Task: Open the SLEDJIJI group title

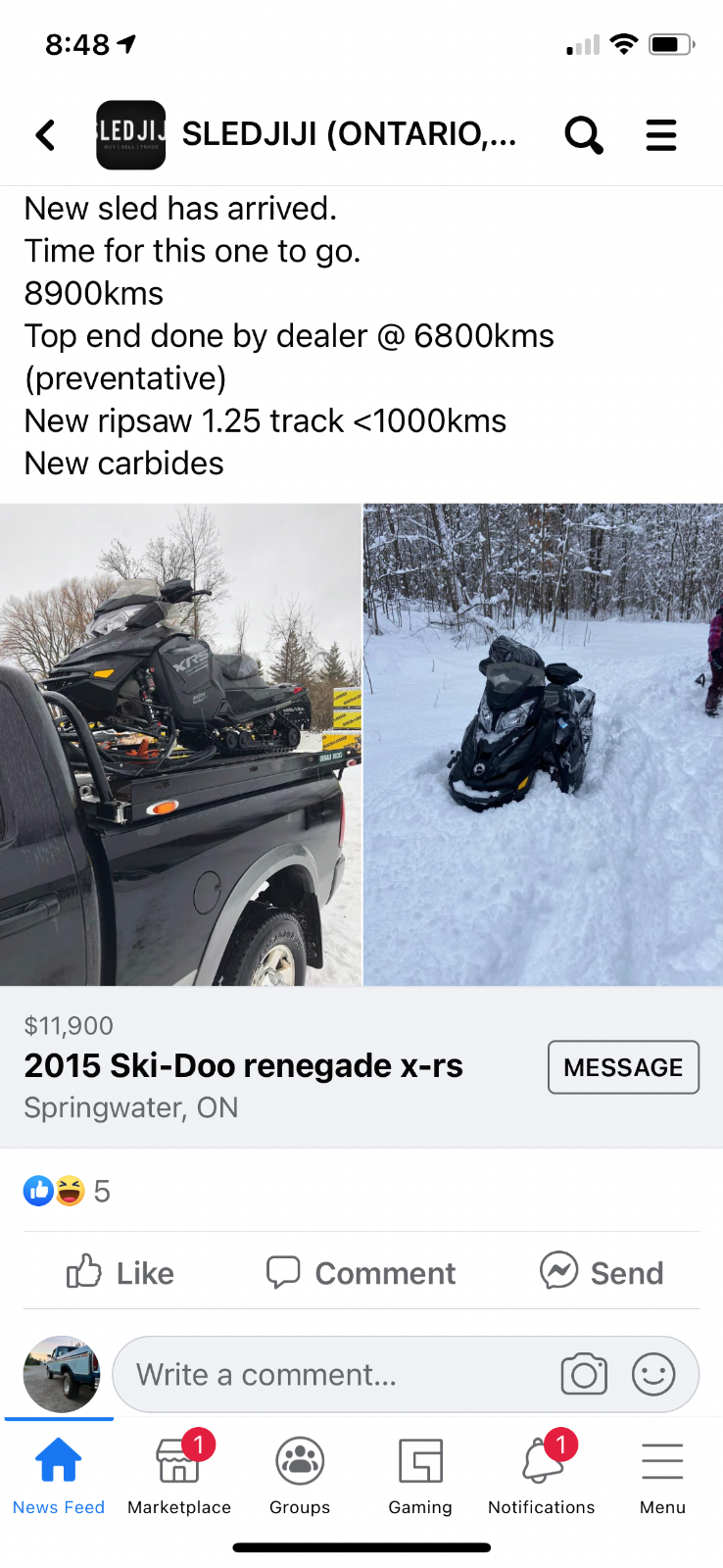Action: [x=349, y=133]
